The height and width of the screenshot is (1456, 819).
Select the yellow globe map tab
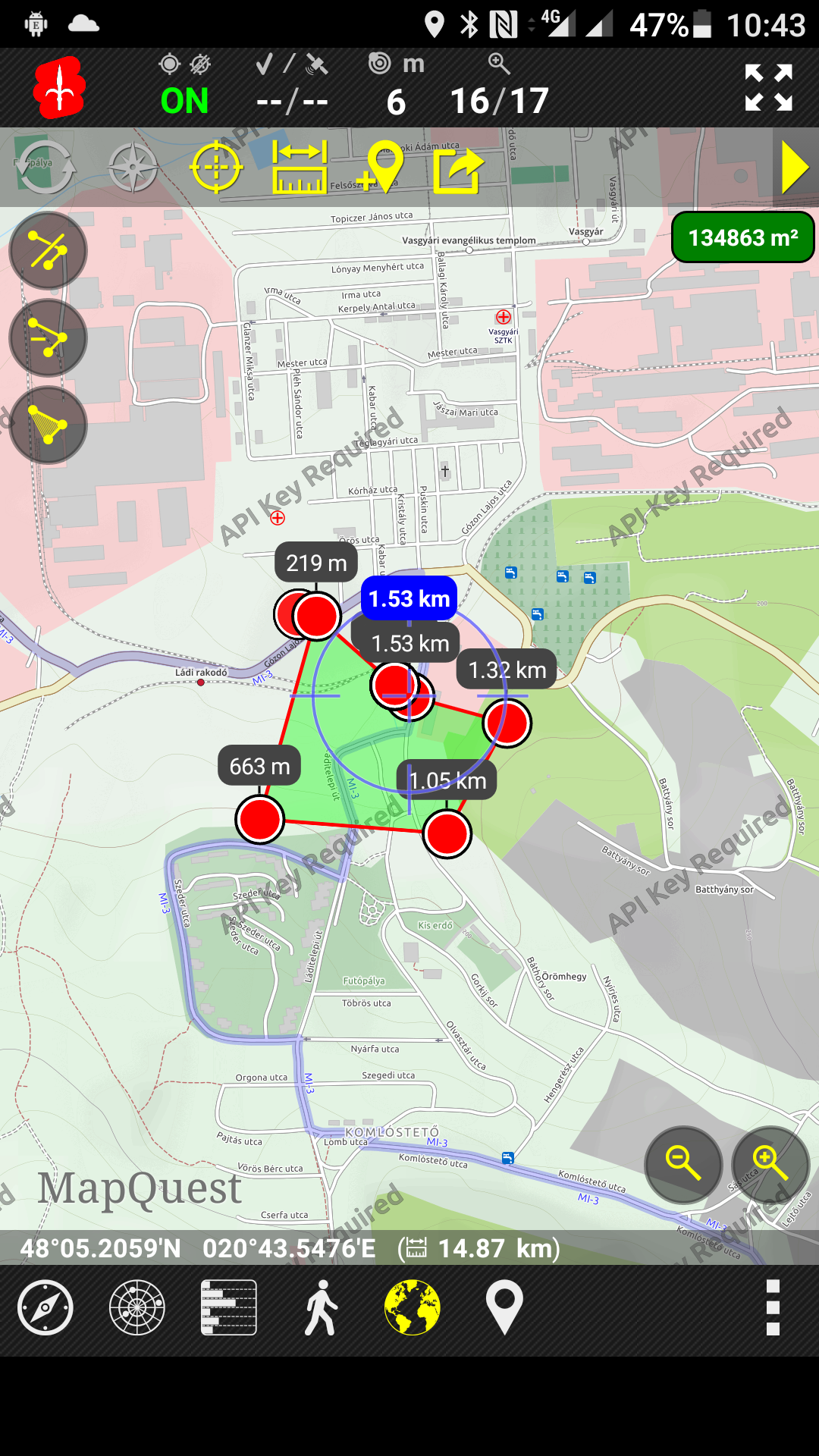tap(413, 1307)
